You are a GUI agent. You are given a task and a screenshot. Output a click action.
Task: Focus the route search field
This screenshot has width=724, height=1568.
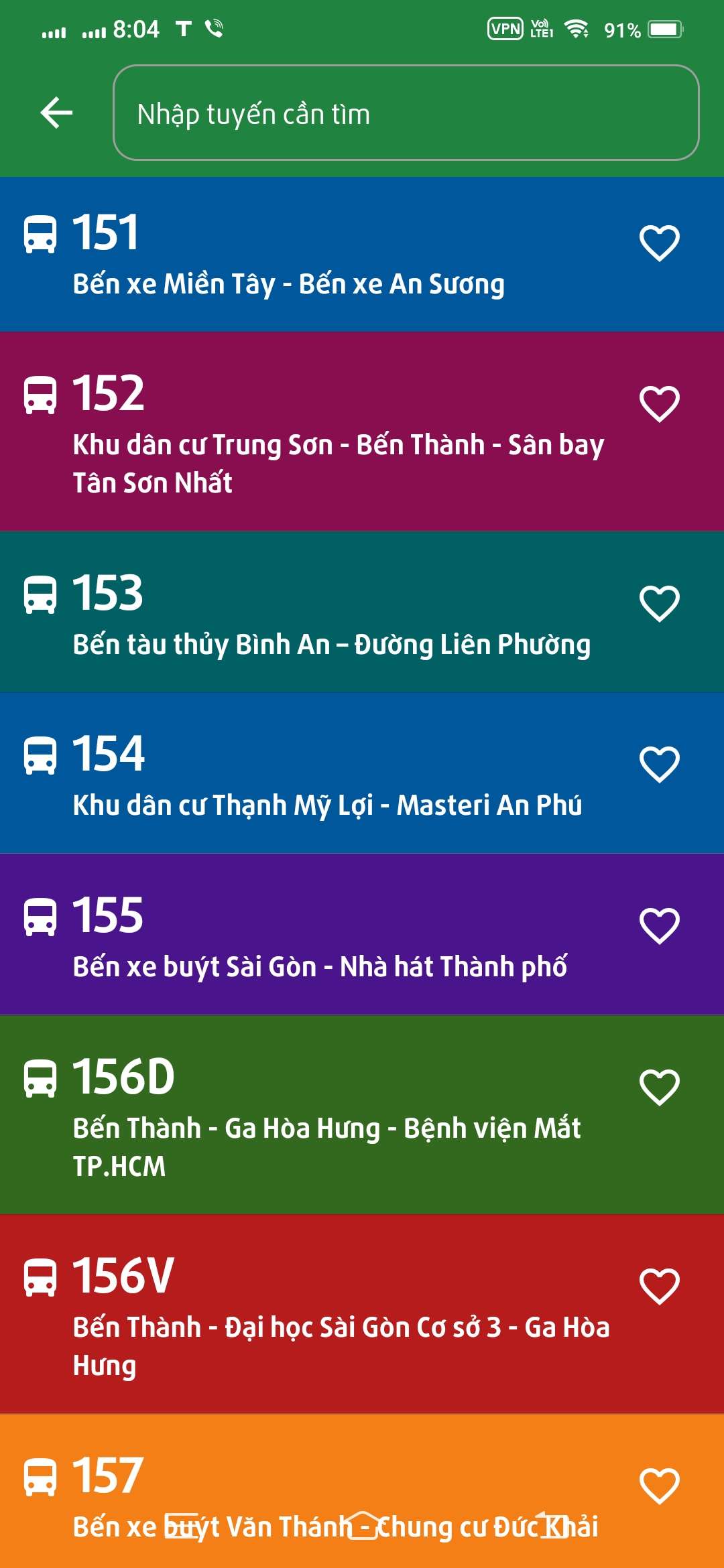pos(406,113)
